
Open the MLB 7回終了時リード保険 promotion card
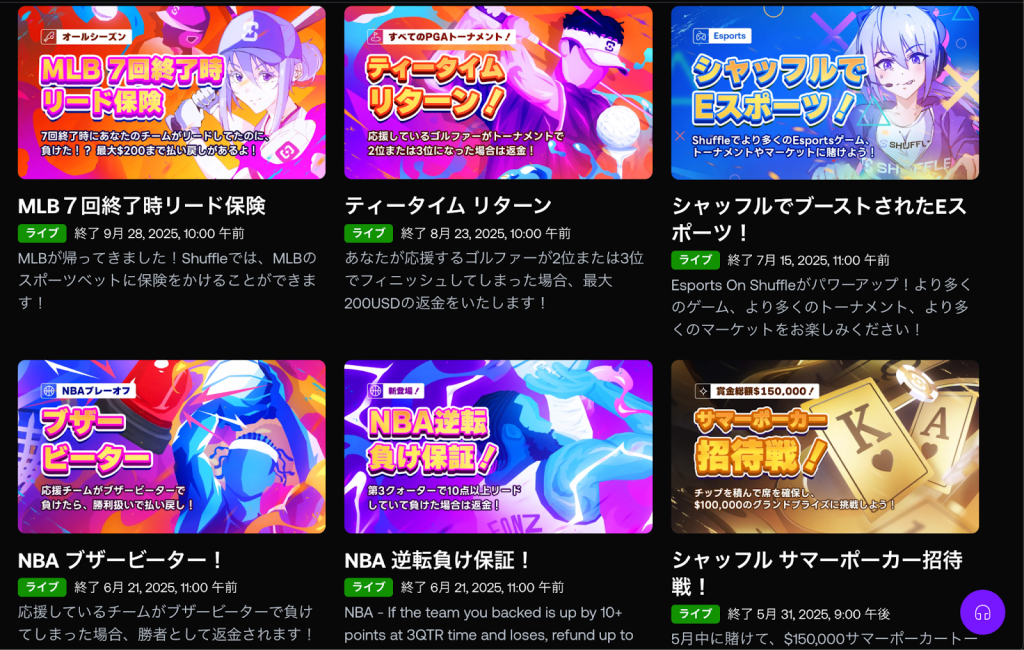(x=171, y=93)
